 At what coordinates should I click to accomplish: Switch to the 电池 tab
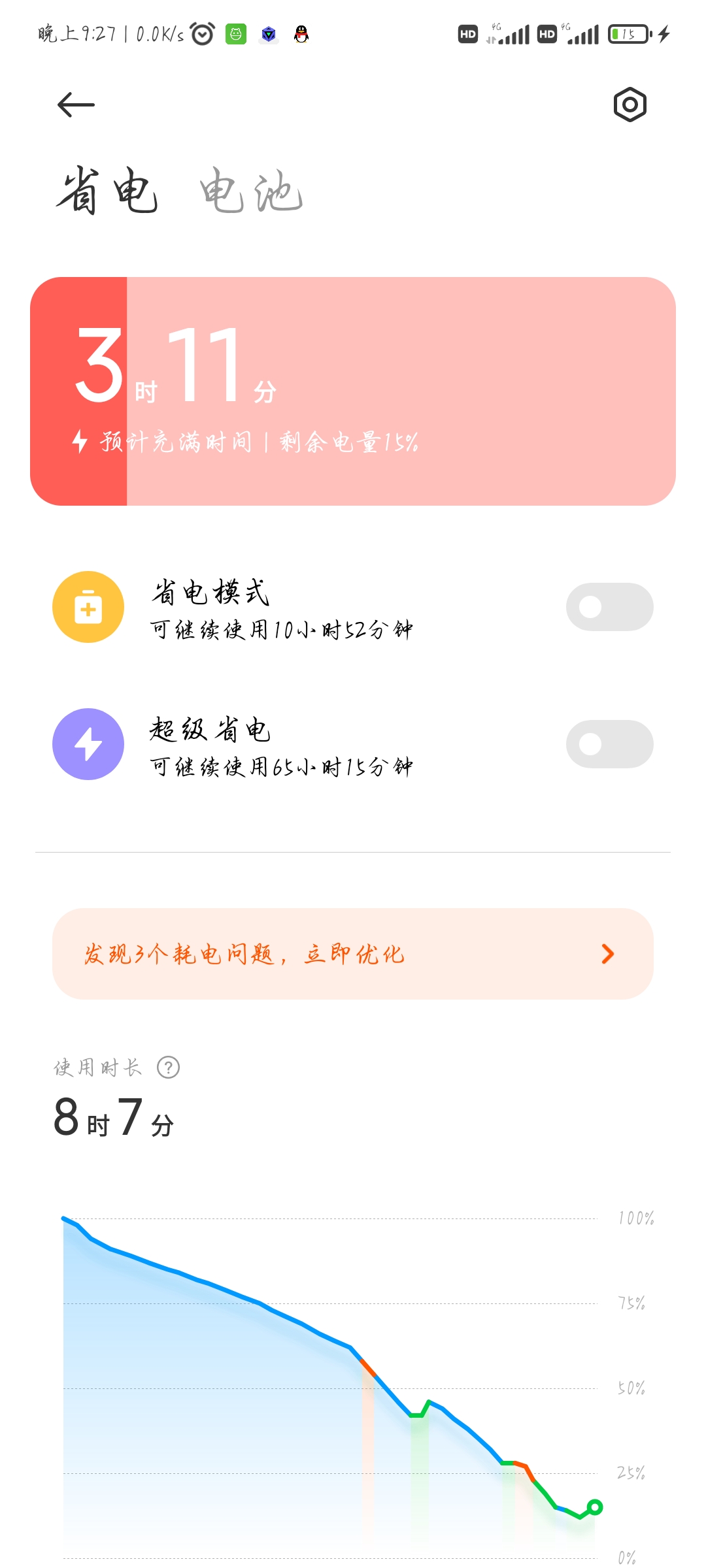pyautogui.click(x=251, y=191)
